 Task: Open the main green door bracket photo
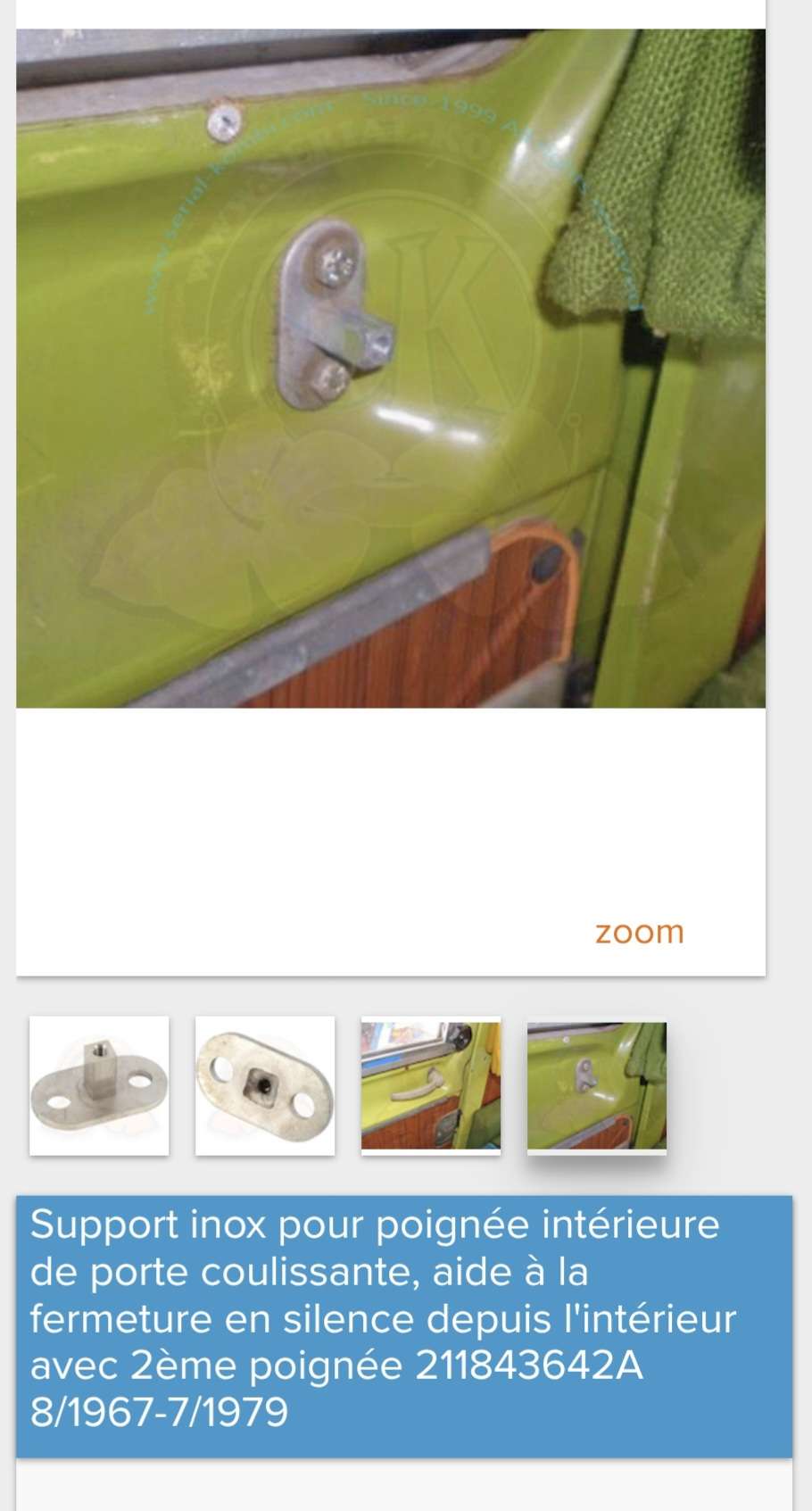(391, 369)
